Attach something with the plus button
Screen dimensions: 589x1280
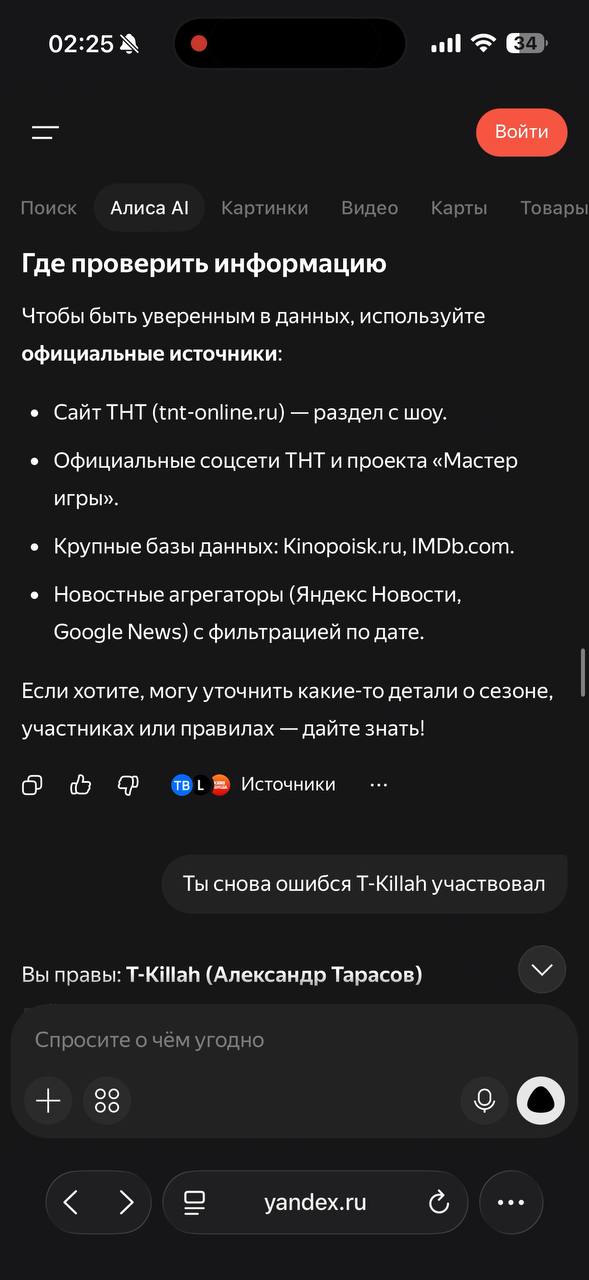pos(48,1101)
